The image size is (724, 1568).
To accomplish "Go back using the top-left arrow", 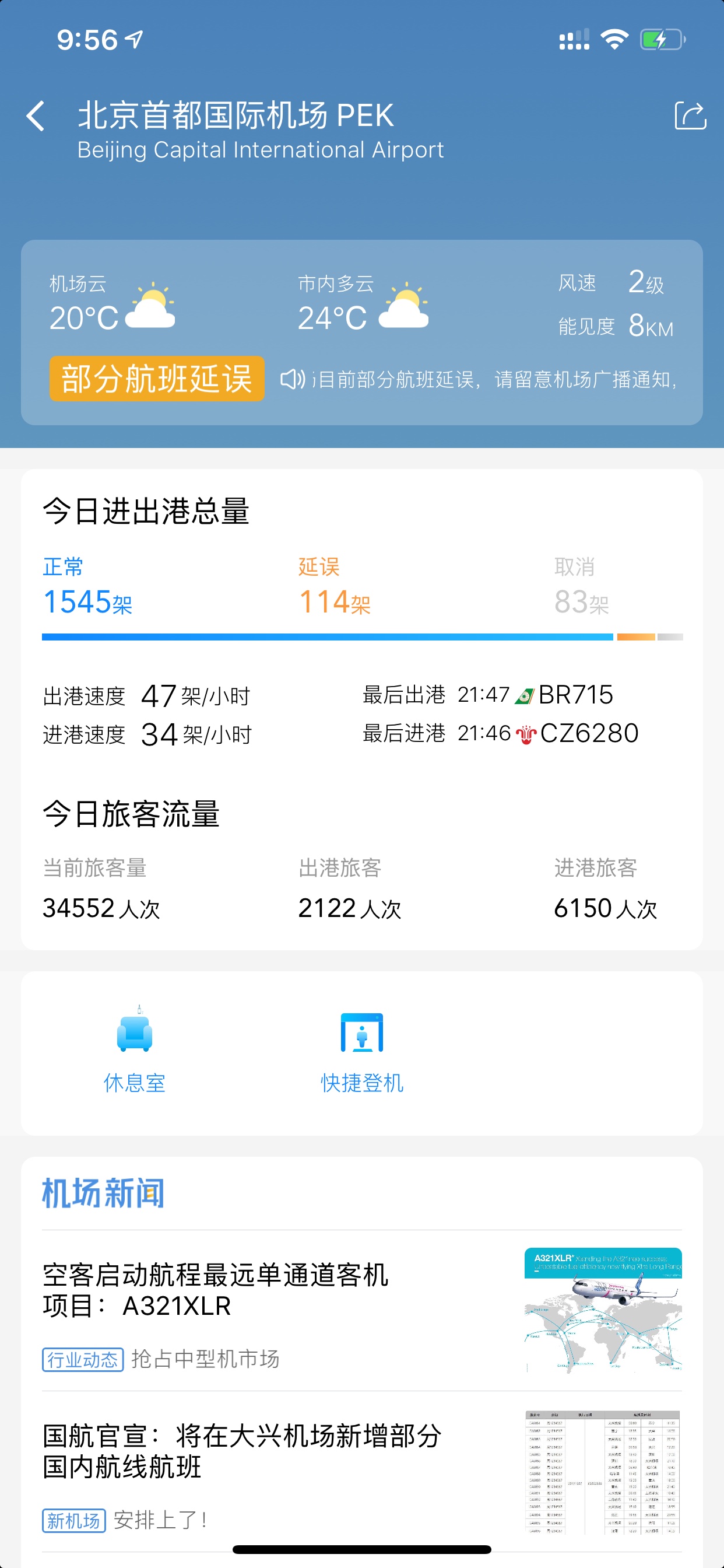I will click(x=36, y=116).
